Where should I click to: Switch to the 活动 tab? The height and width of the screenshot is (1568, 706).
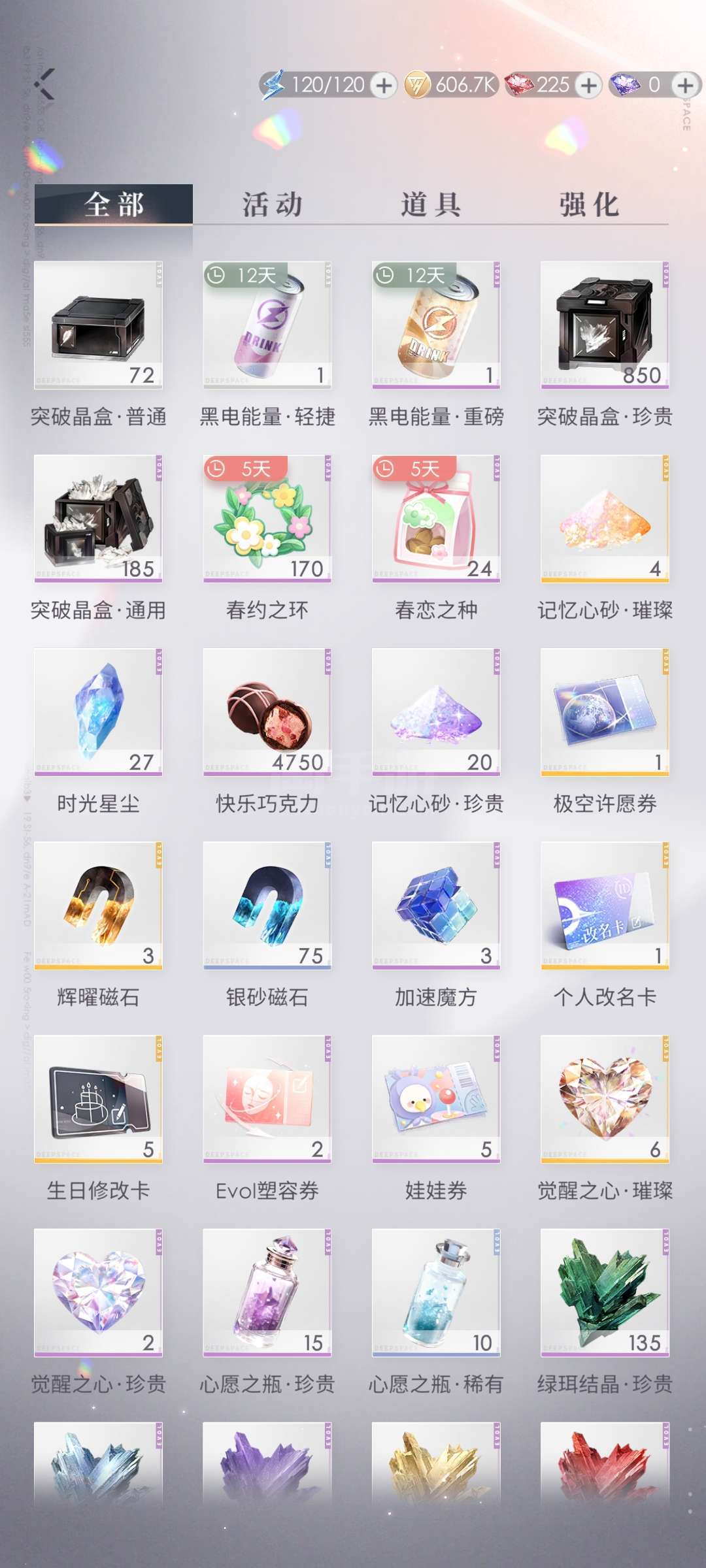[272, 204]
